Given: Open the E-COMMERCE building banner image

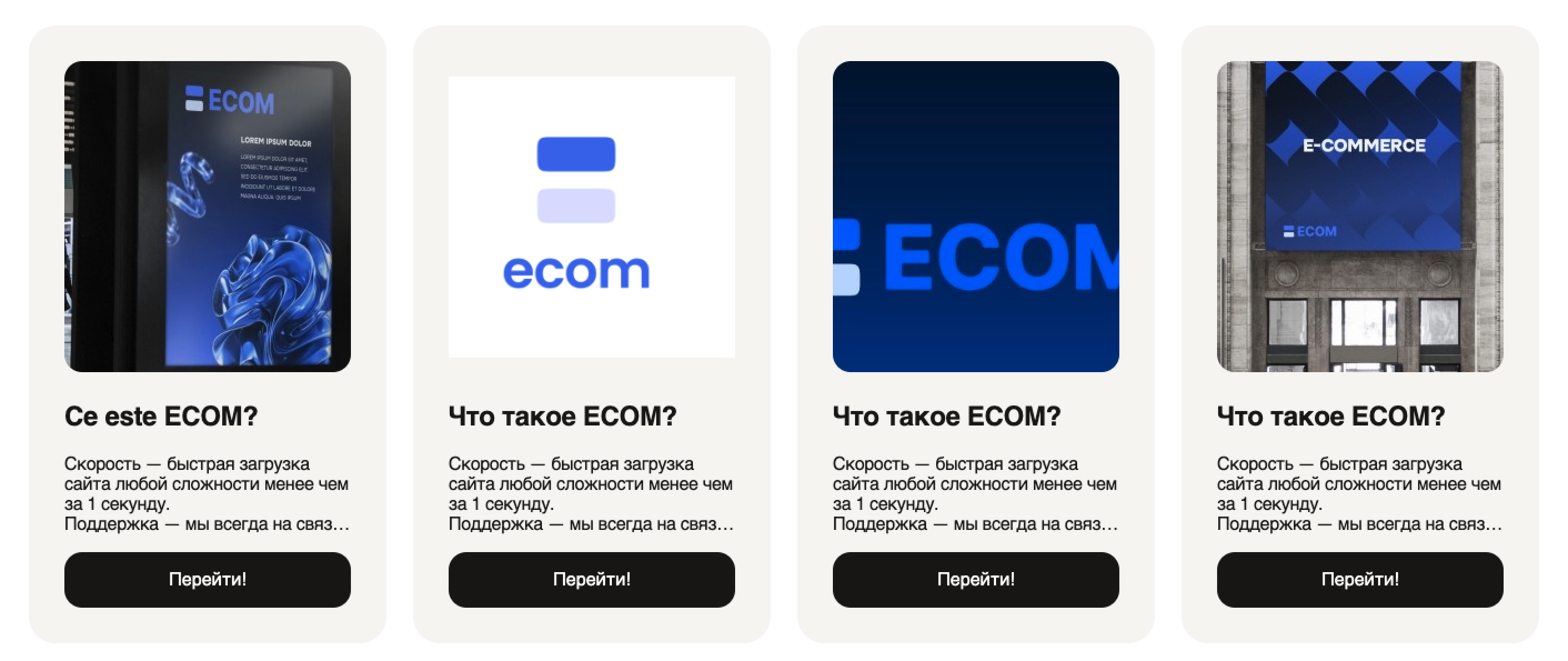Looking at the screenshot, I should coord(1359,216).
